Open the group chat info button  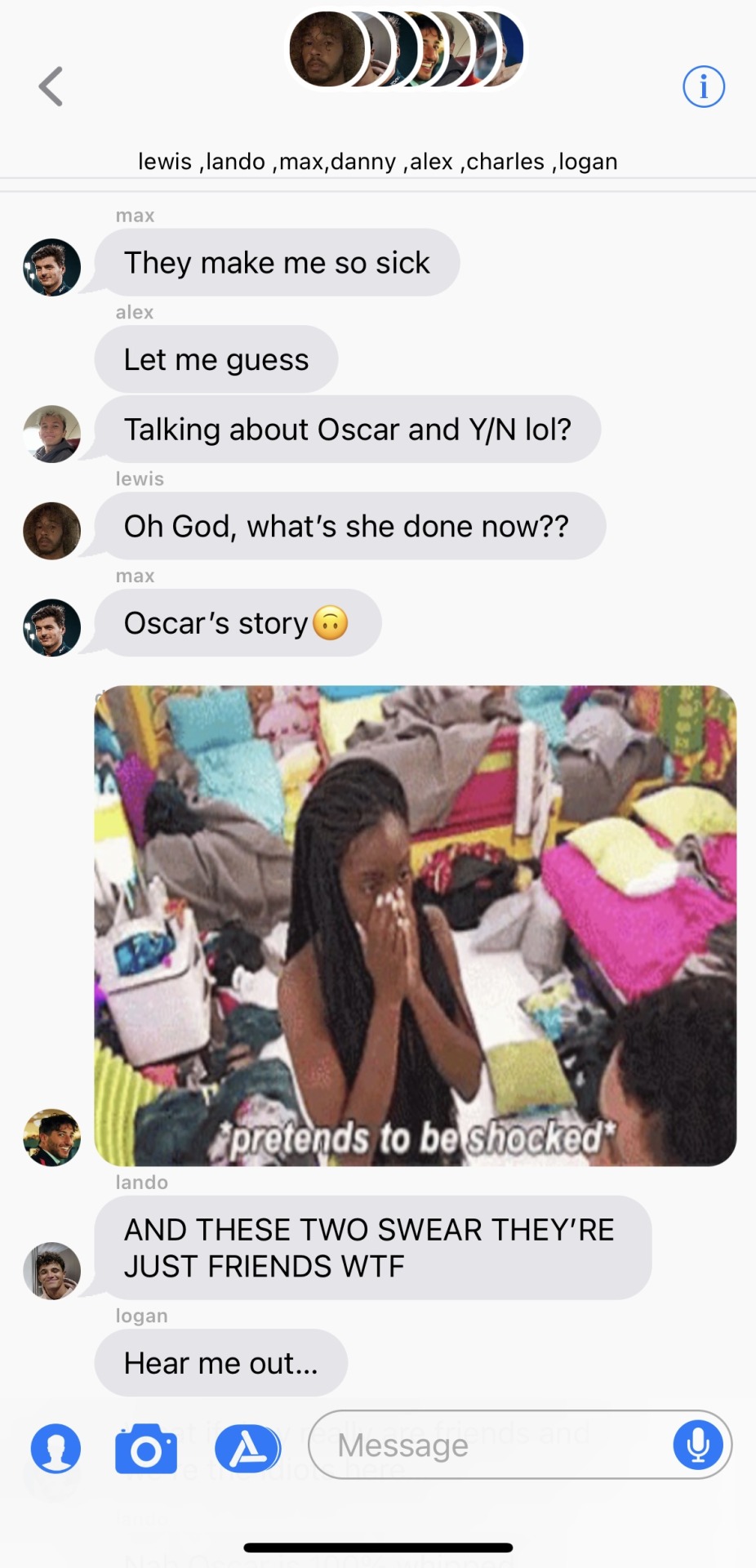pyautogui.click(x=703, y=87)
